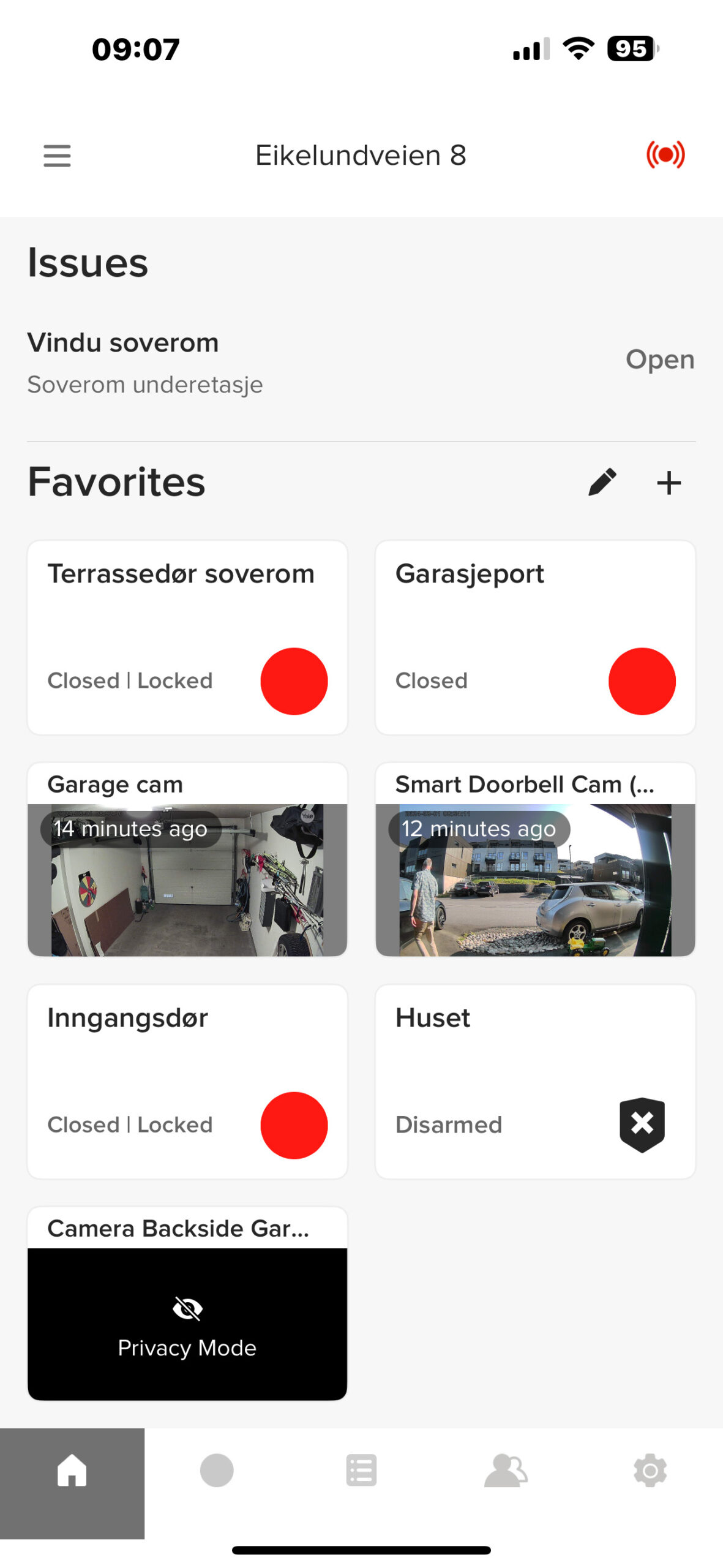Open the settings gear tab
Viewport: 723px width, 1568px height.
coord(650,1471)
